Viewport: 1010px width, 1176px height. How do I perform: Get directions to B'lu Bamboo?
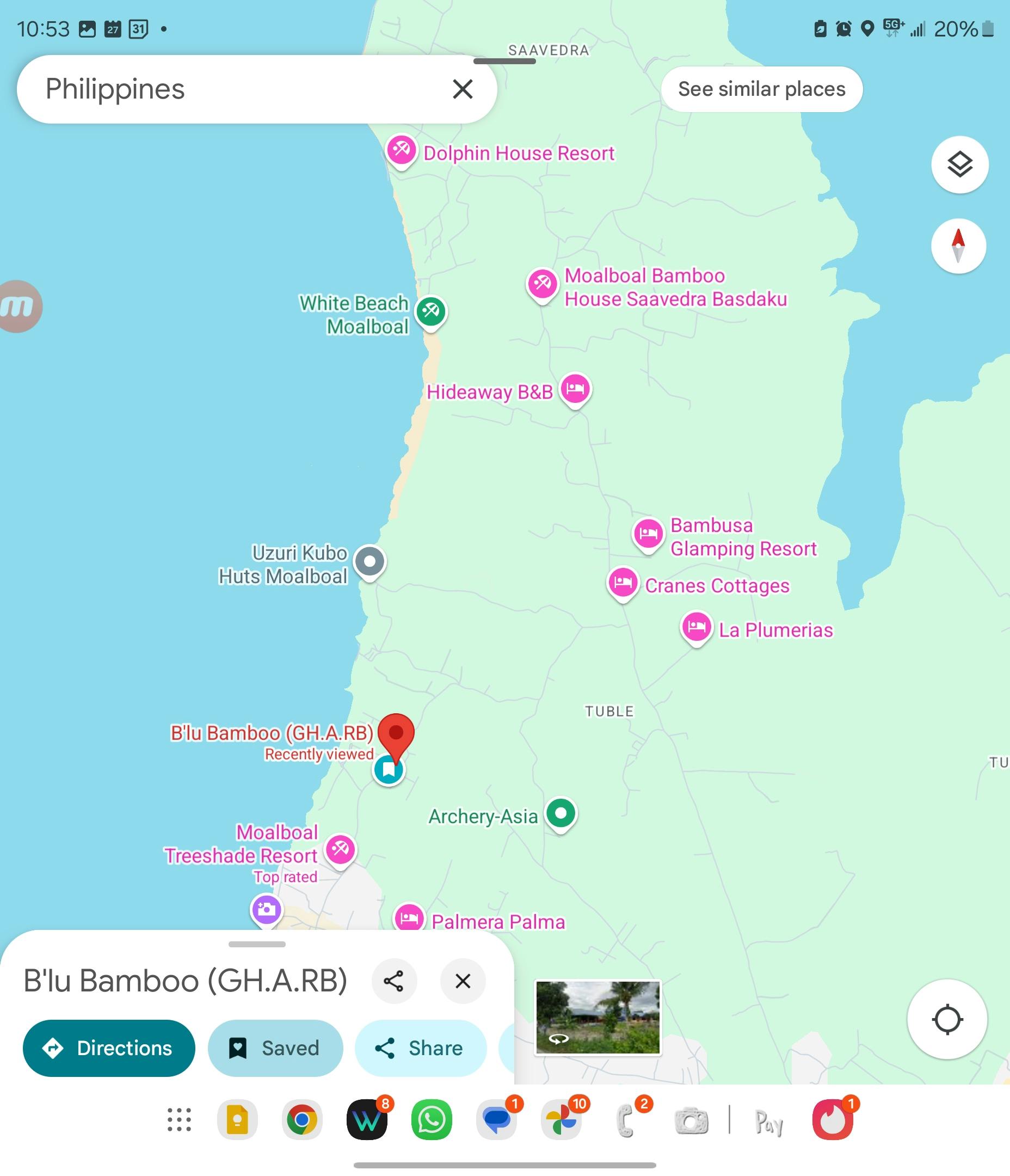(x=109, y=1048)
